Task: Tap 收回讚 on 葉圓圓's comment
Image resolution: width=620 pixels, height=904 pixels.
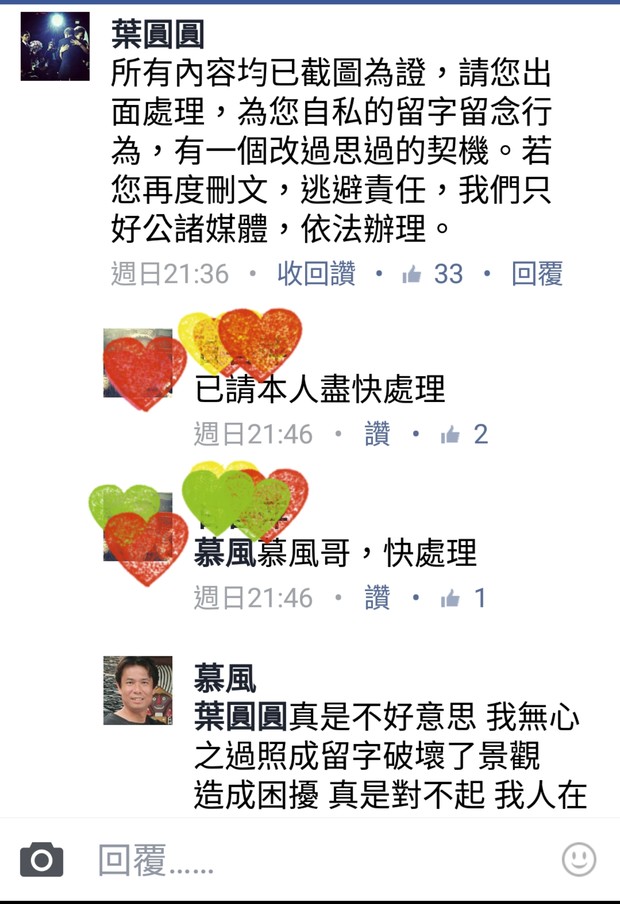Action: 316,274
